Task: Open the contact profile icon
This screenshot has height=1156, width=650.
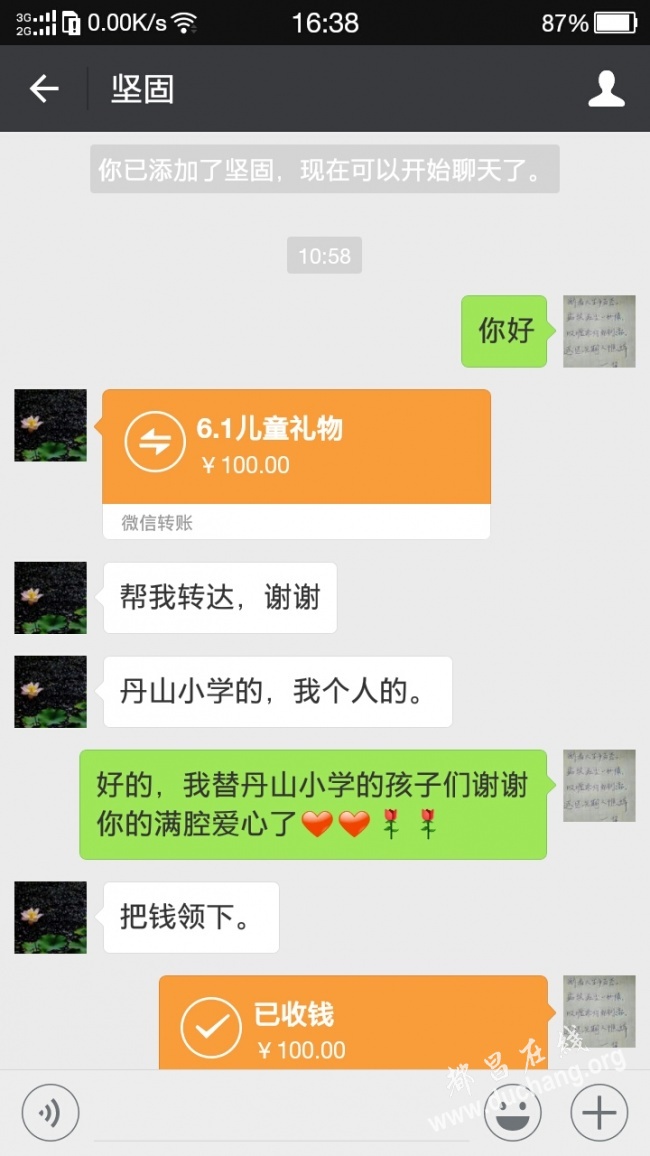Action: tap(606, 89)
